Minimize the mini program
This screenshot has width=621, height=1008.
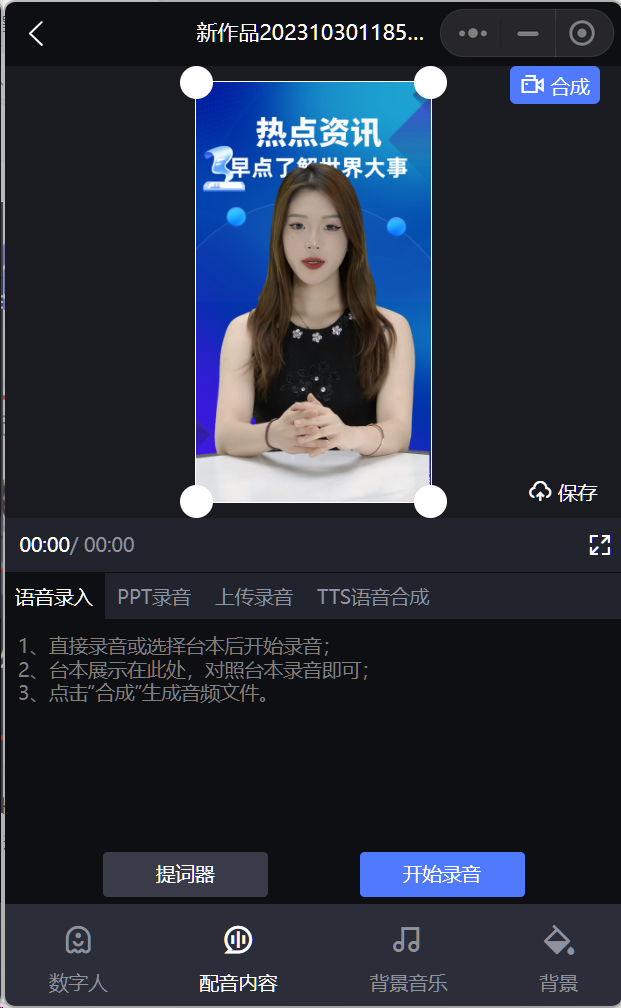528,33
